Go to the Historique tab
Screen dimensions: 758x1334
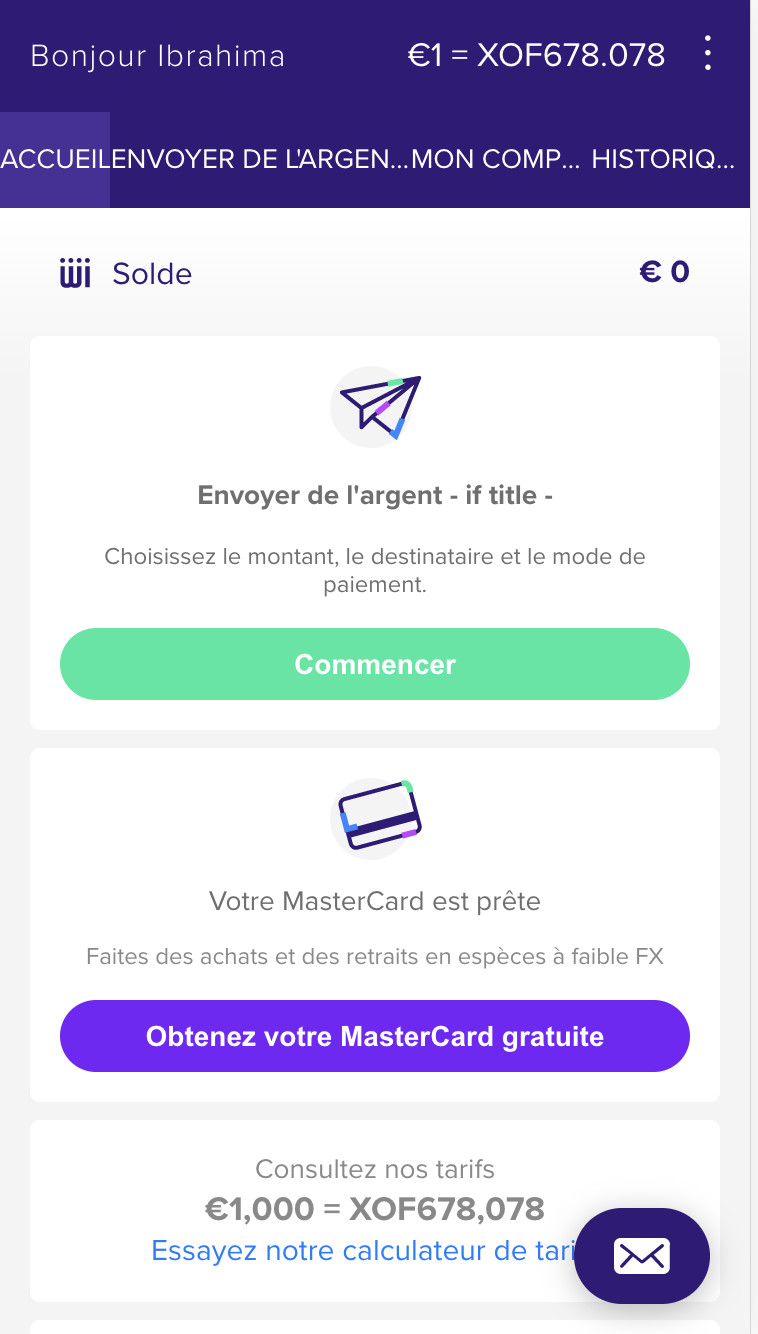(663, 160)
